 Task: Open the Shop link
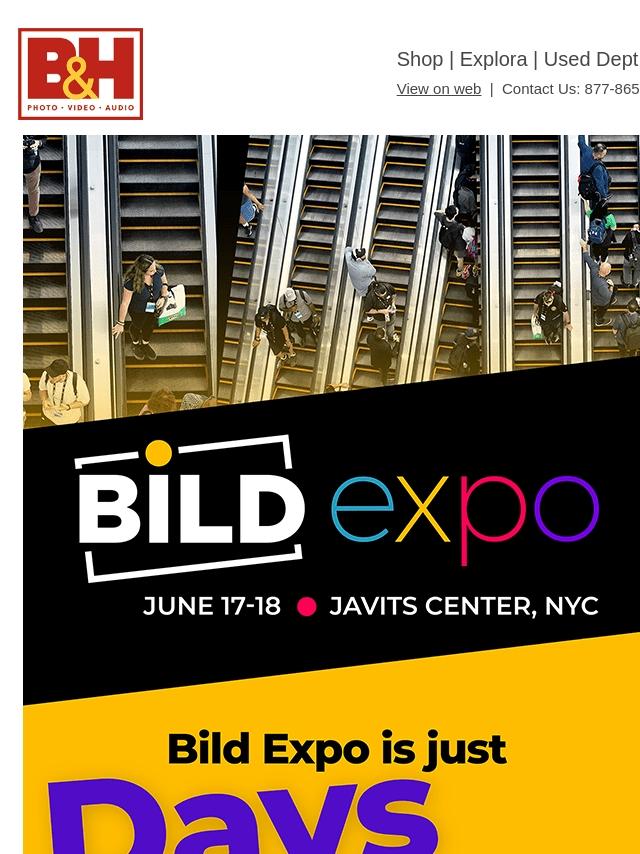click(419, 59)
